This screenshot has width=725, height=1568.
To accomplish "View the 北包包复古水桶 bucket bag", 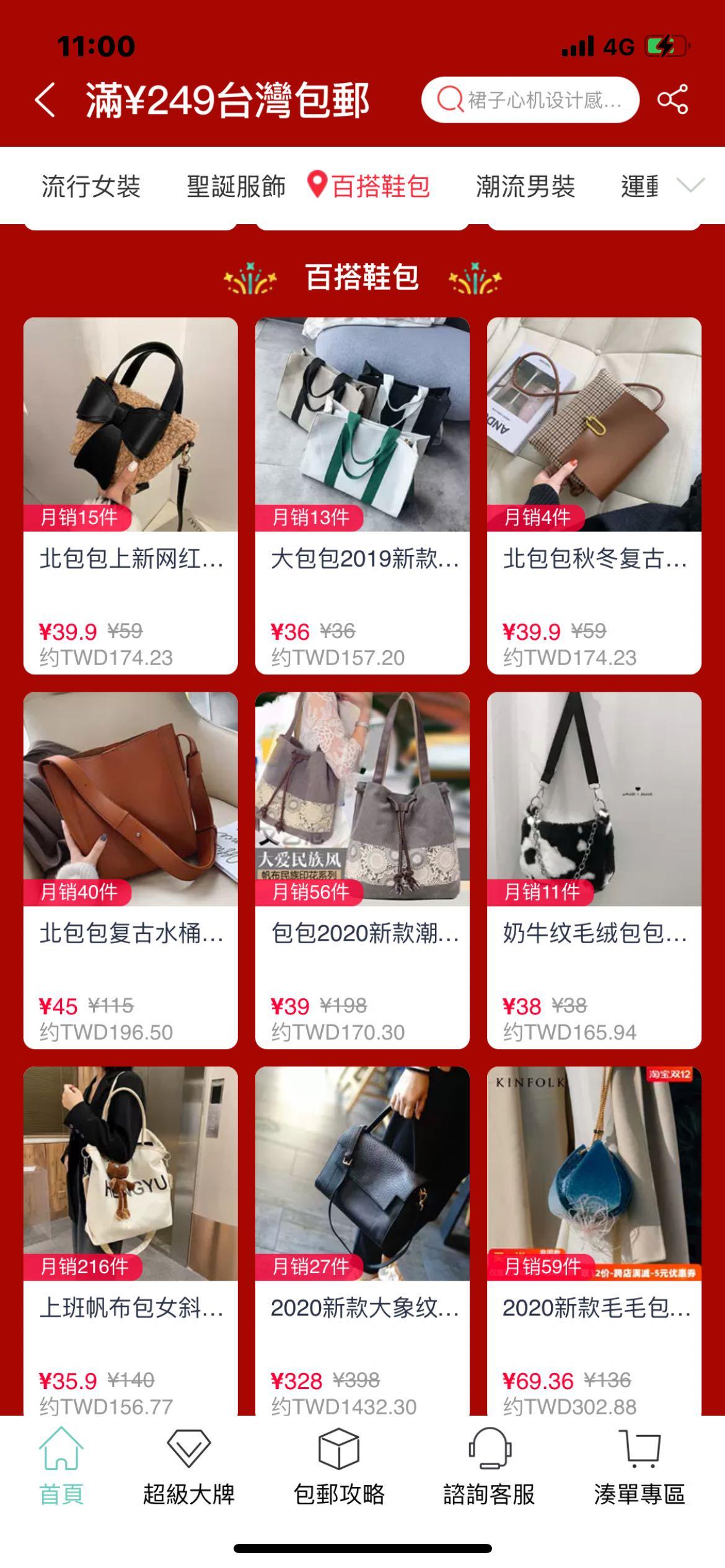I will click(130, 869).
